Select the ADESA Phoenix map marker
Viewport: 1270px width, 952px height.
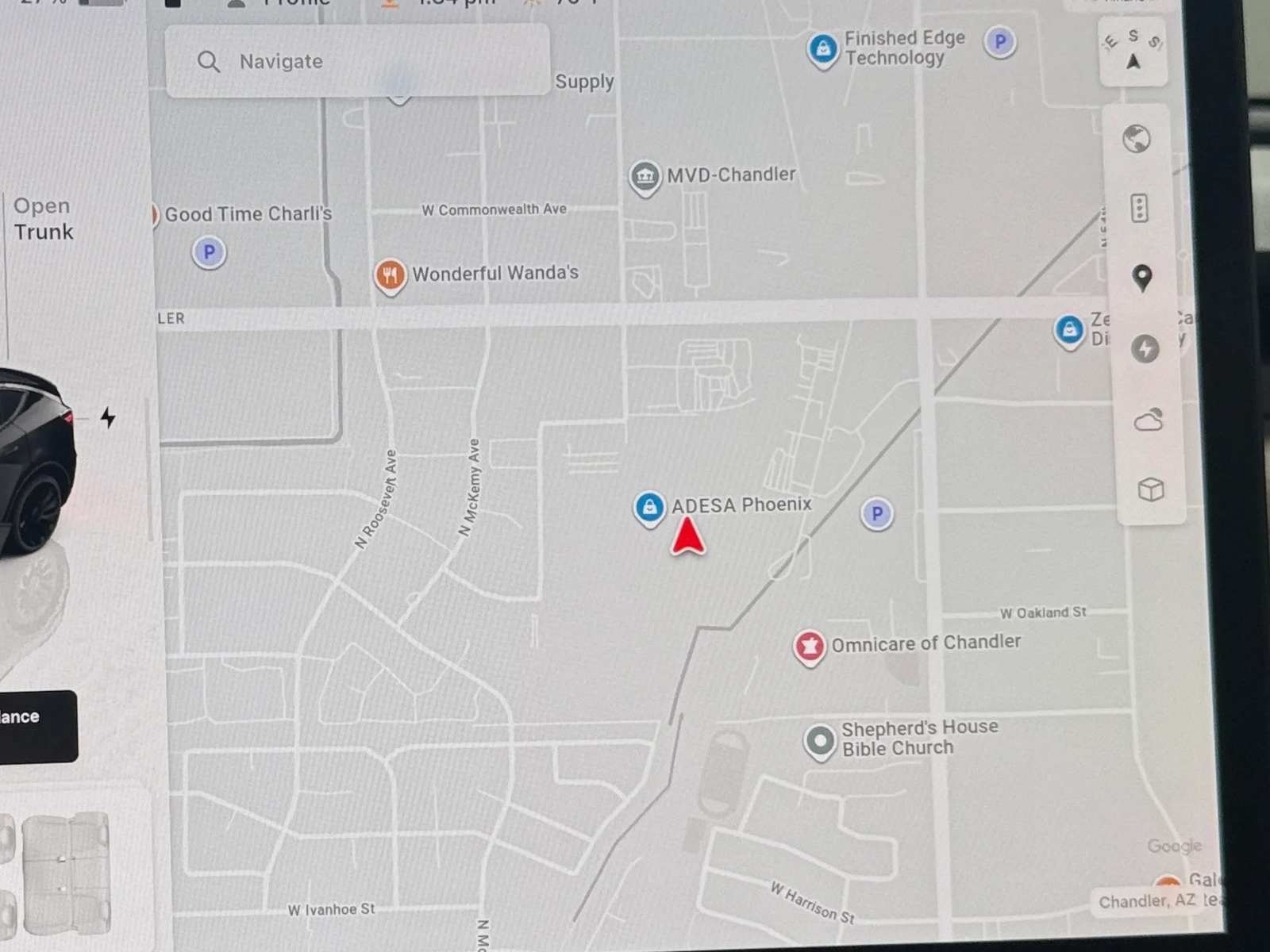(649, 507)
